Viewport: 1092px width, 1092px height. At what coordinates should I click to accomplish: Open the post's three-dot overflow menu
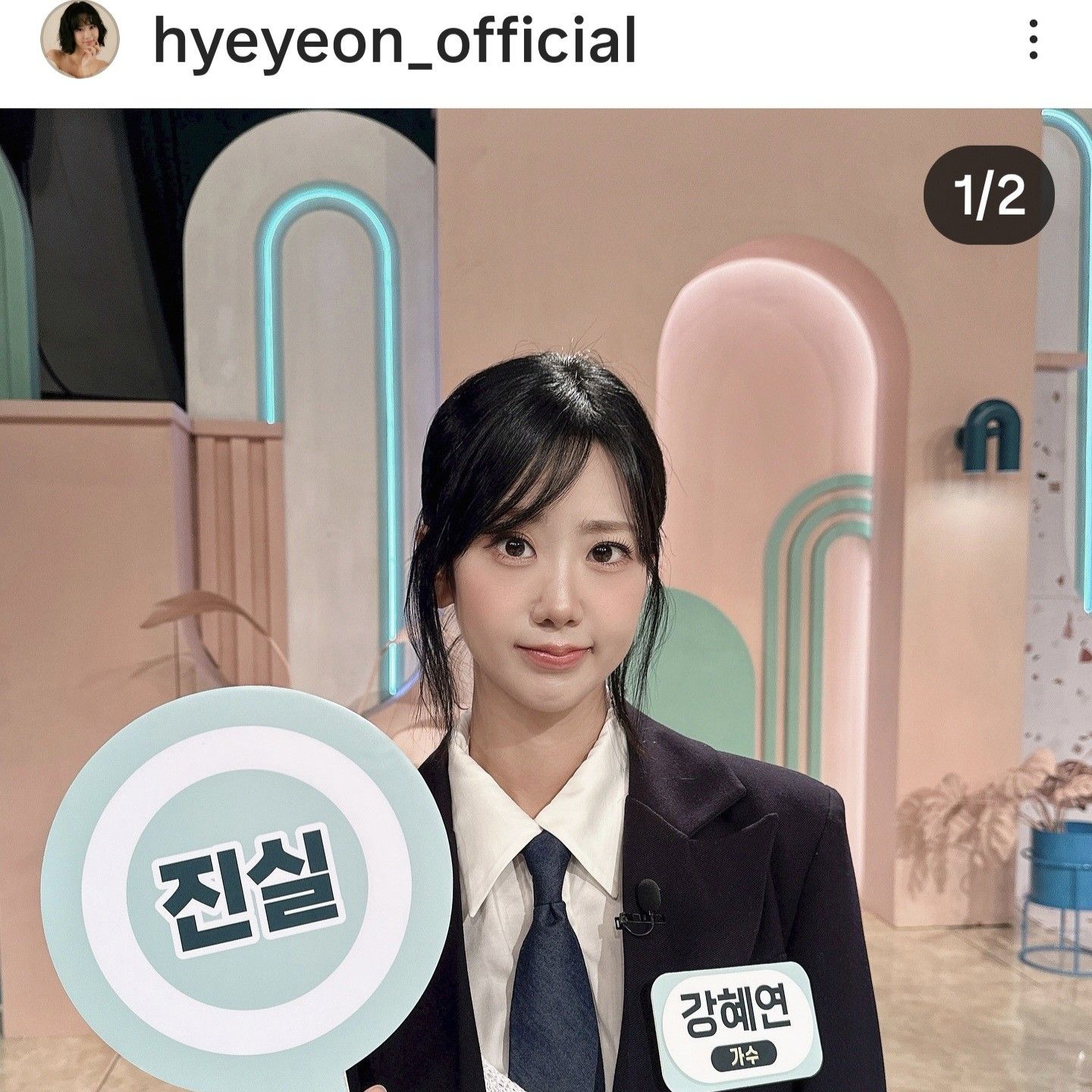1033,40
